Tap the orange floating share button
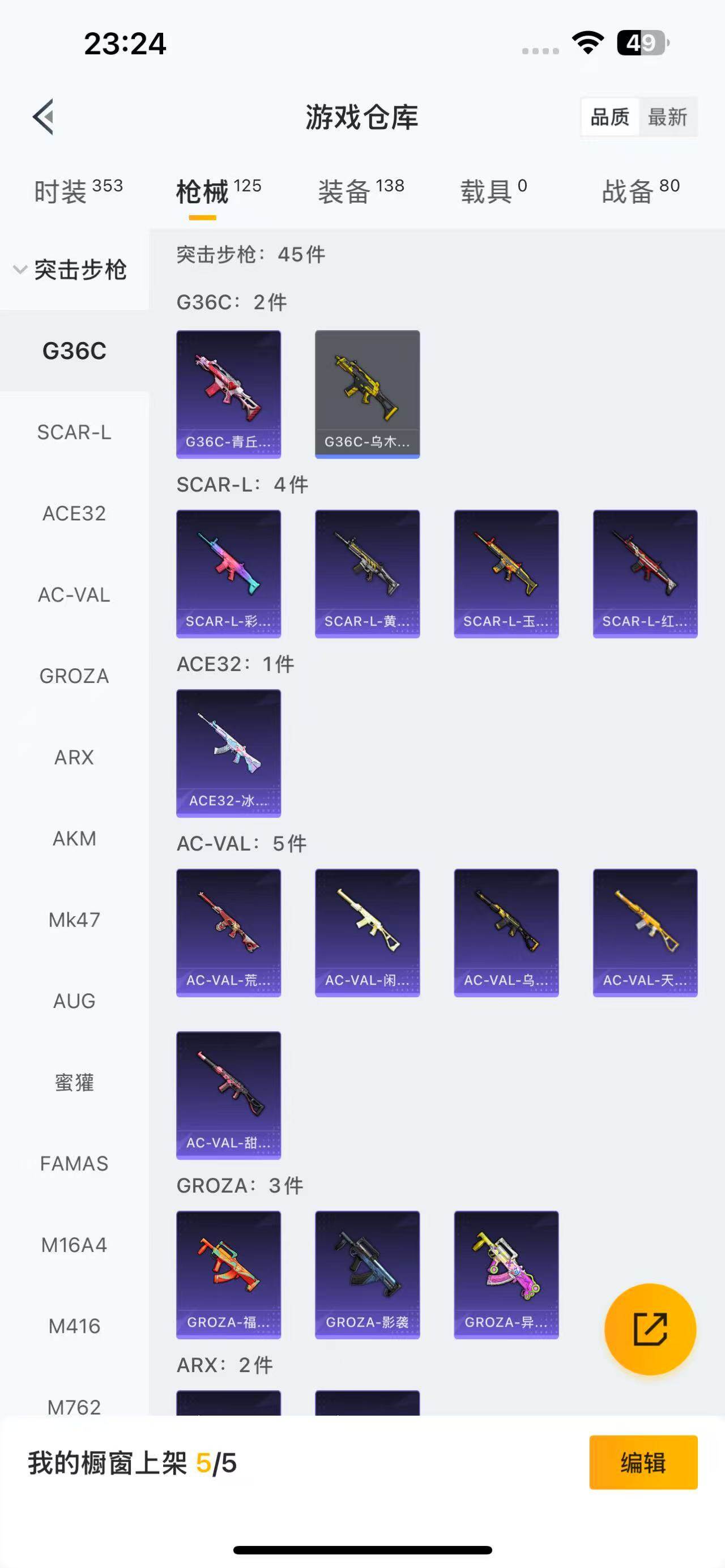 [x=650, y=1330]
